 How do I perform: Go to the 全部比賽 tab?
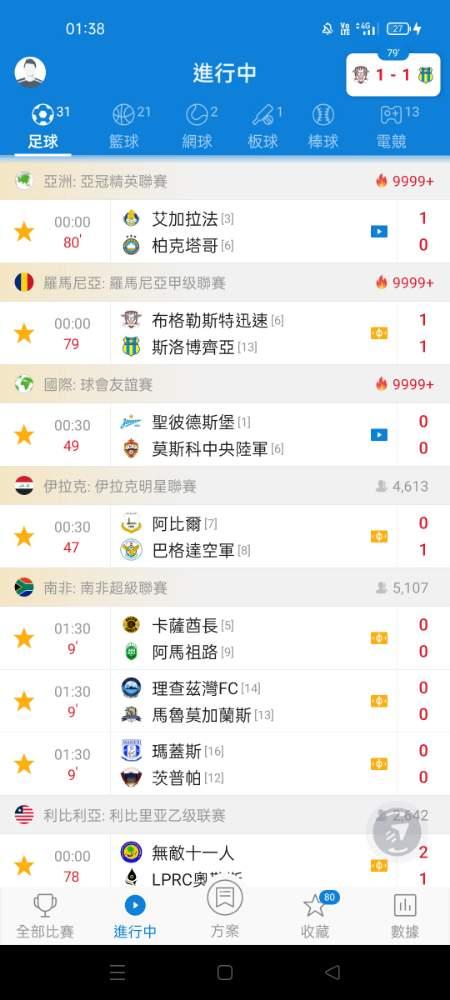(x=45, y=916)
